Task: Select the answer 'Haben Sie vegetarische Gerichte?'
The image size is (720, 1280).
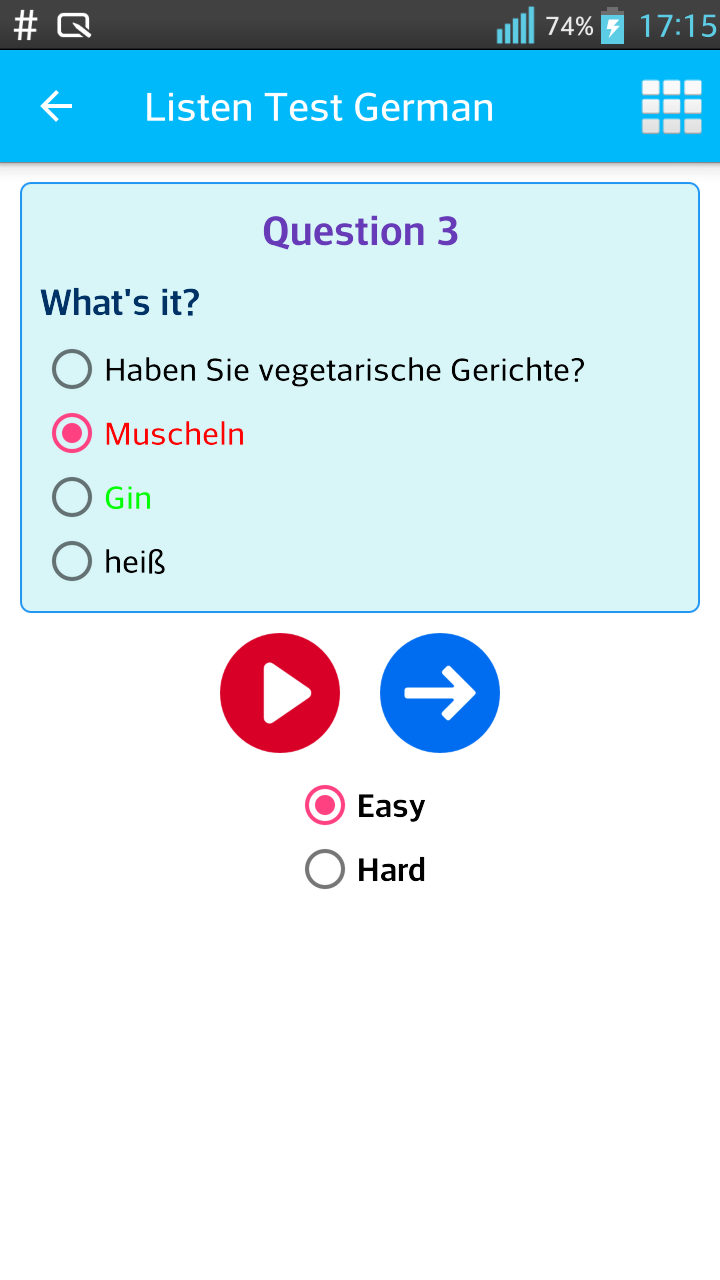Action: point(71,369)
